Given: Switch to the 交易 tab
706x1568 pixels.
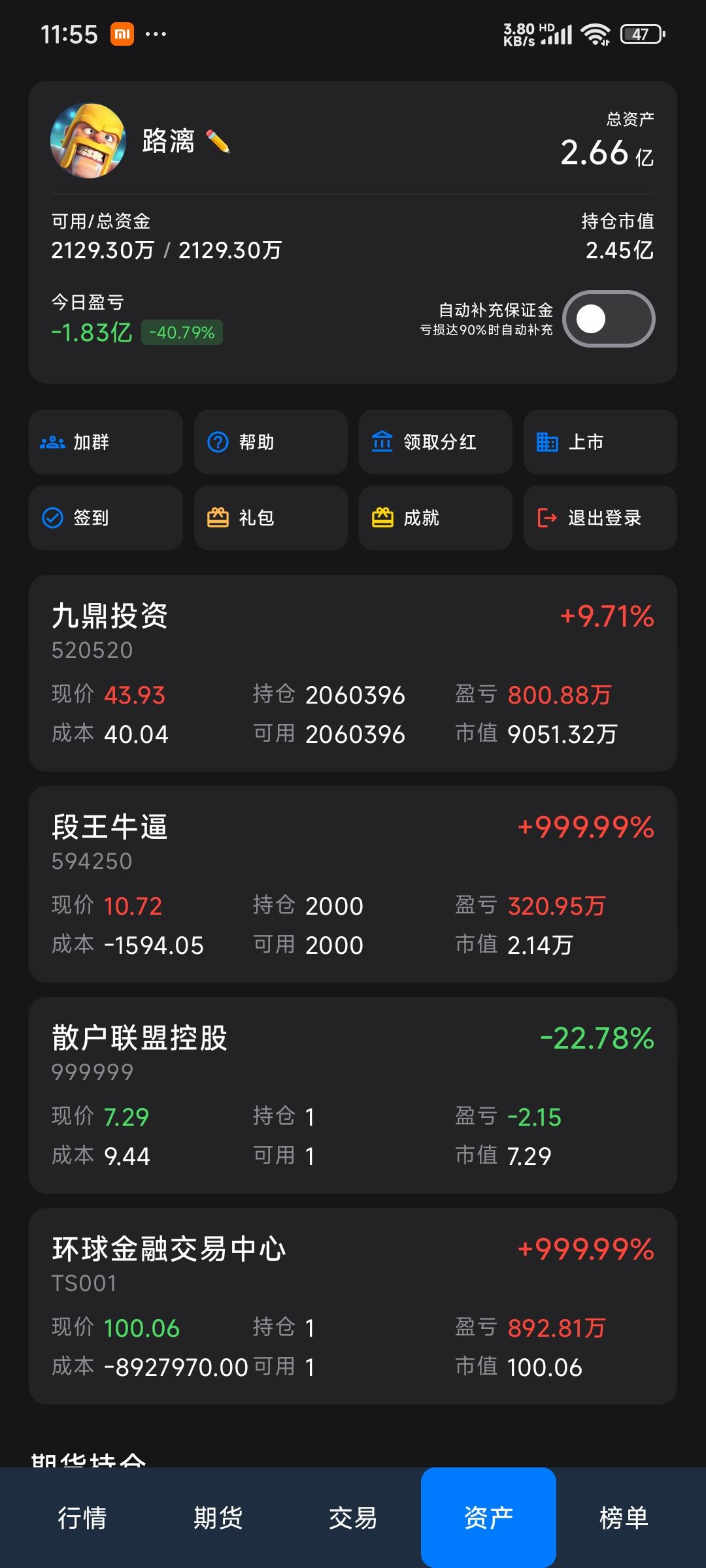Looking at the screenshot, I should tap(353, 1518).
